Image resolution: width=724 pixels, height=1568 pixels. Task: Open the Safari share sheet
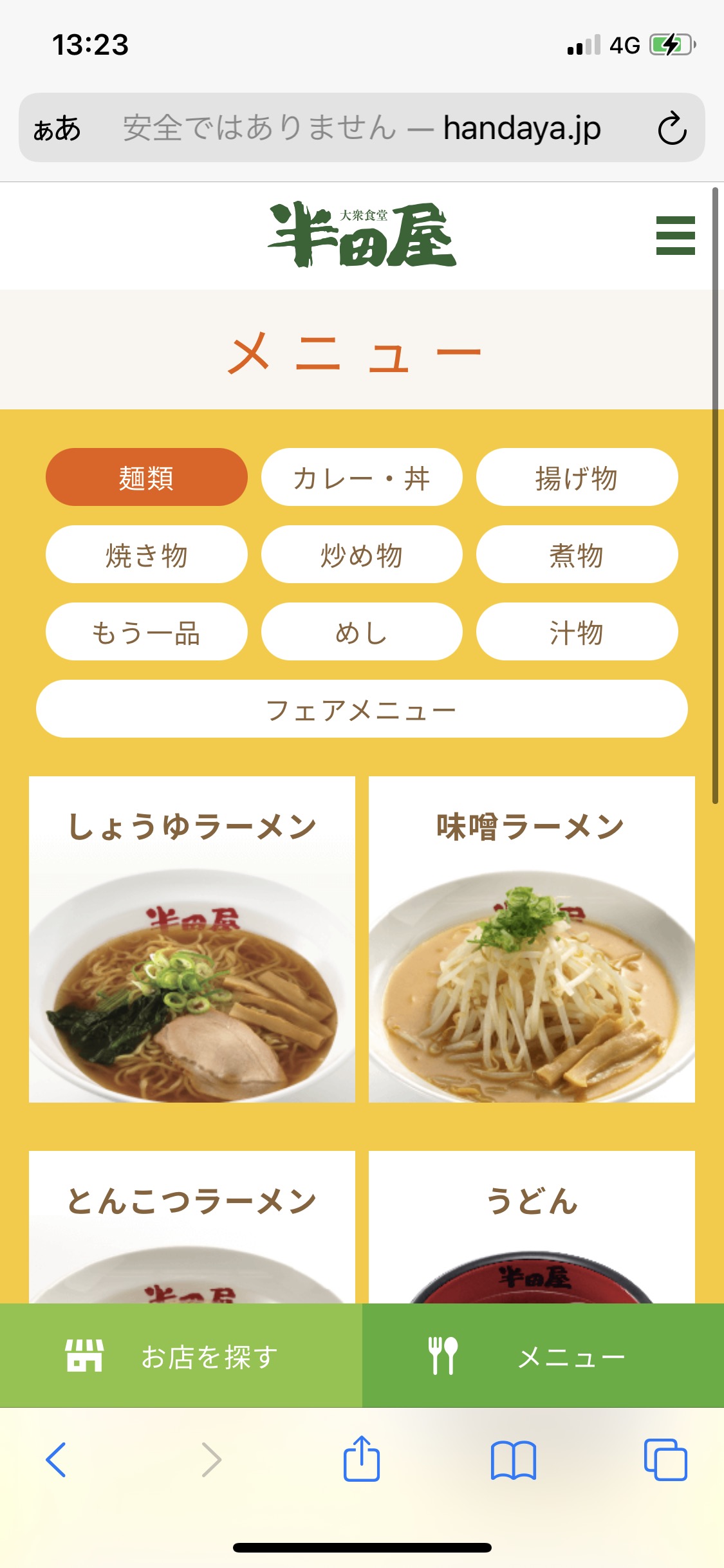click(362, 1459)
